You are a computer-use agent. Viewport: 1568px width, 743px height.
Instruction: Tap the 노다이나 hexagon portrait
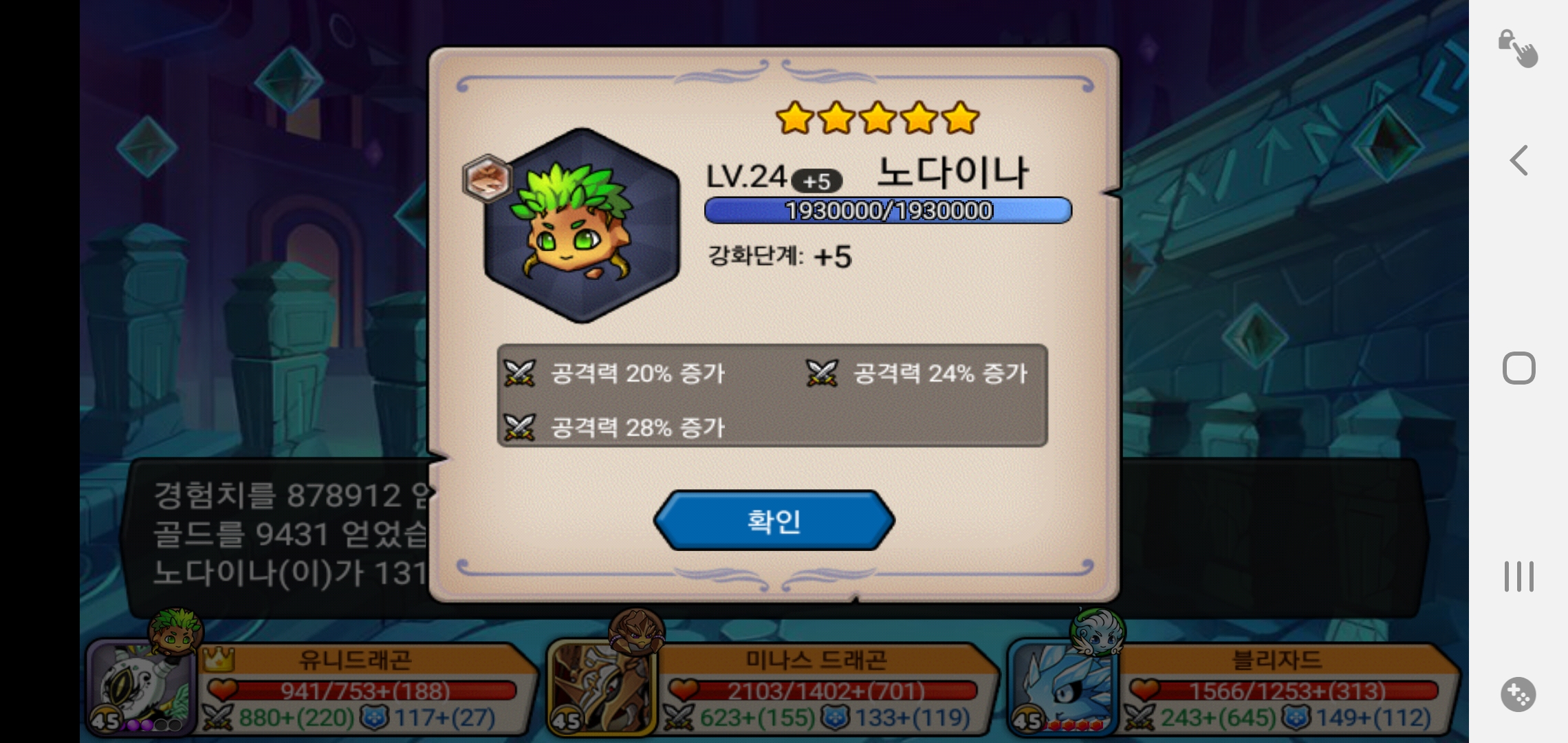[x=582, y=226]
